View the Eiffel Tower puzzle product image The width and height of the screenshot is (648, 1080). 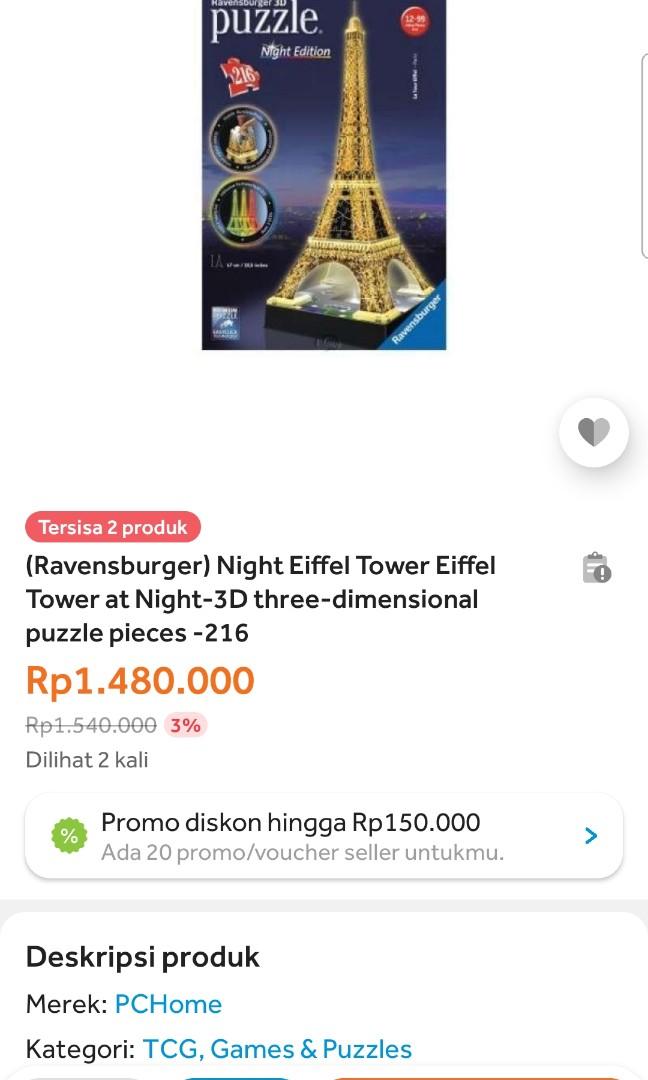(x=324, y=175)
